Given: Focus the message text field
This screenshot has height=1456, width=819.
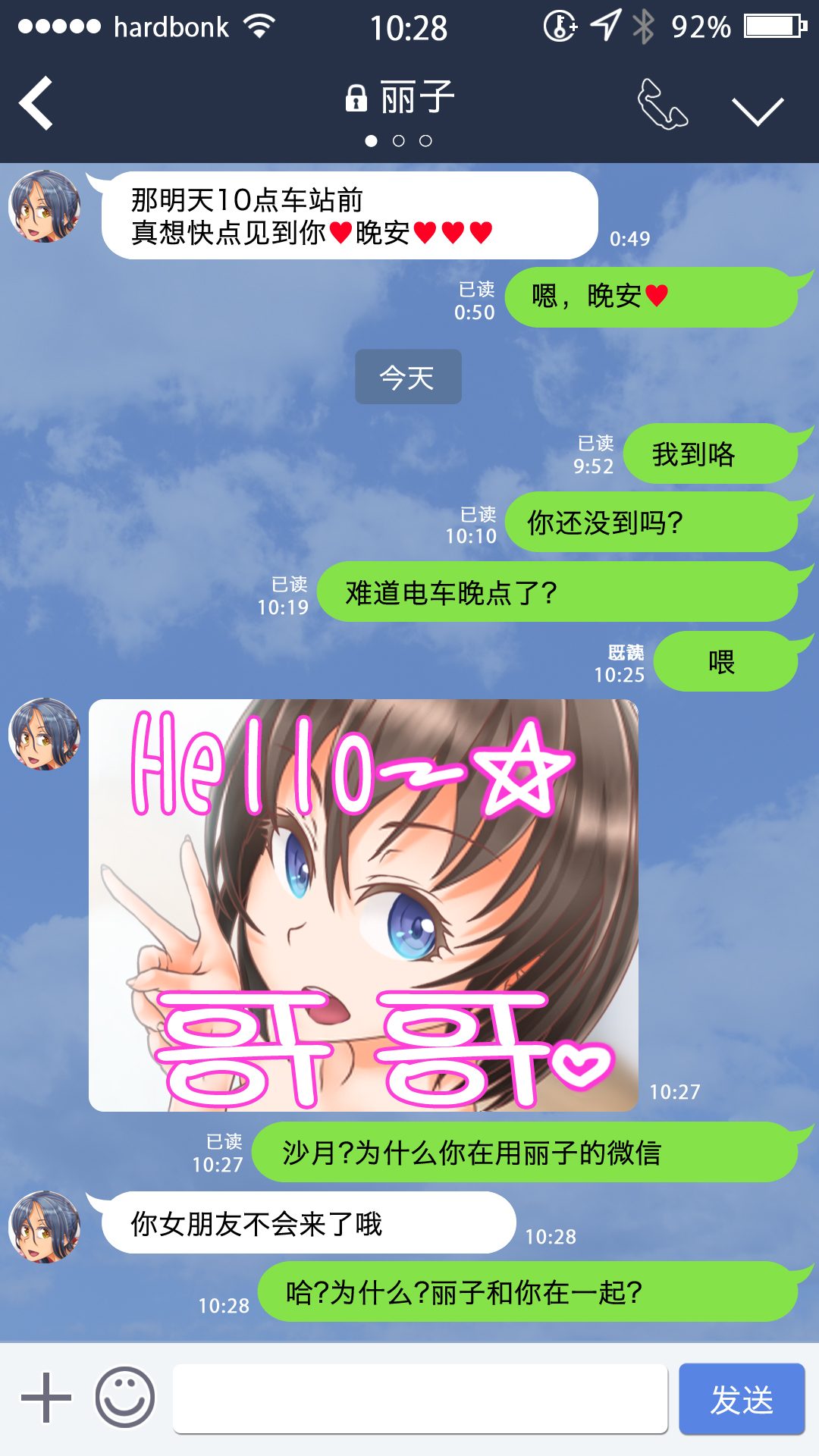Looking at the screenshot, I should 420,1398.
